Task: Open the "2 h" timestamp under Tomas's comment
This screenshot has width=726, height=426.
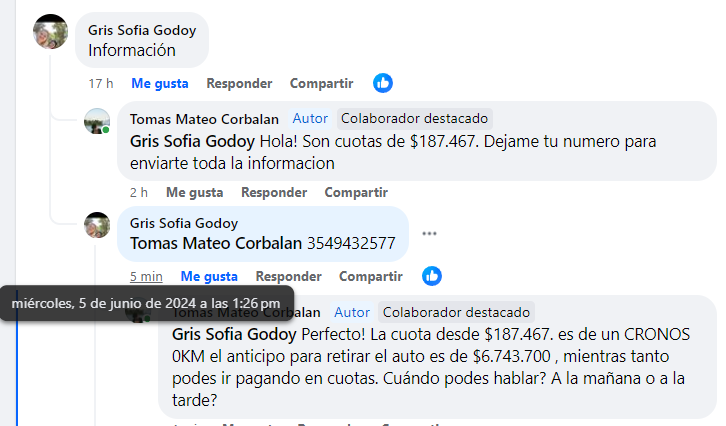Action: pyautogui.click(x=139, y=192)
